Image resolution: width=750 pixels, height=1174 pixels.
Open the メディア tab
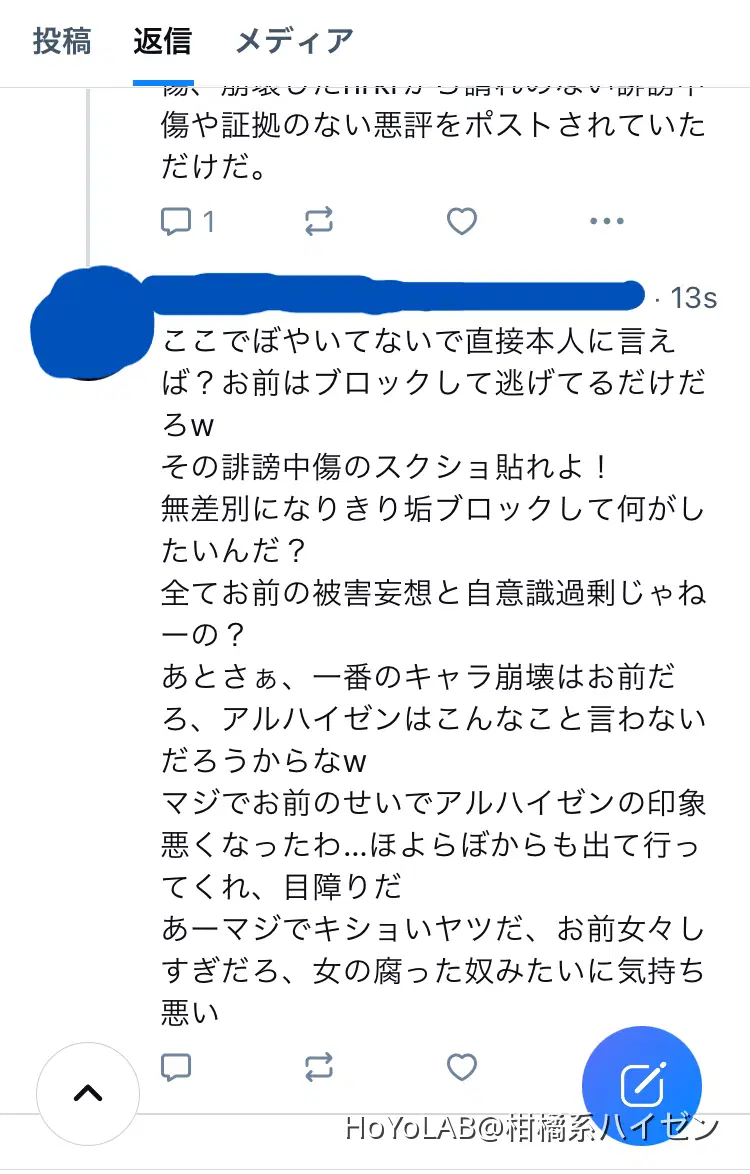coord(294,41)
